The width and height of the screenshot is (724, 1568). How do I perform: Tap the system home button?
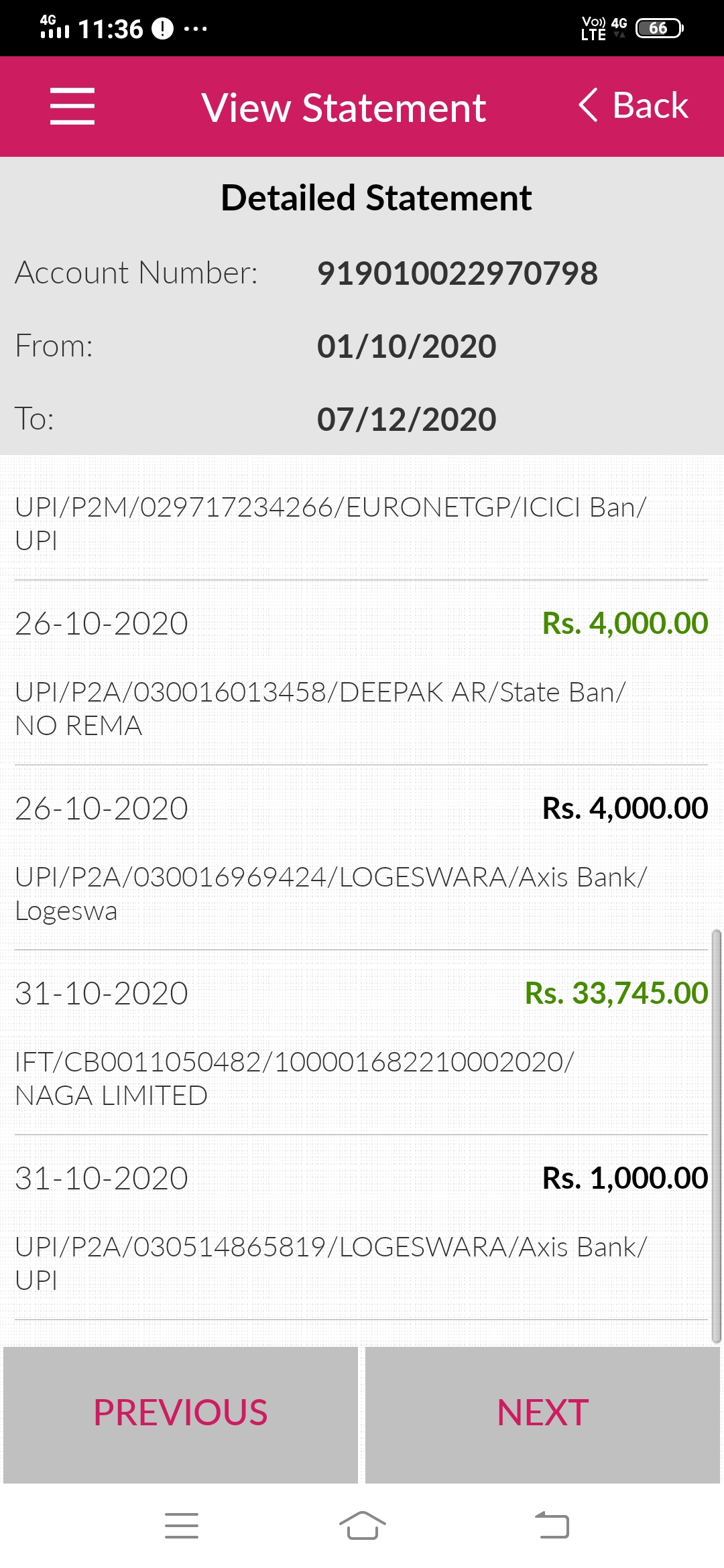click(362, 1526)
